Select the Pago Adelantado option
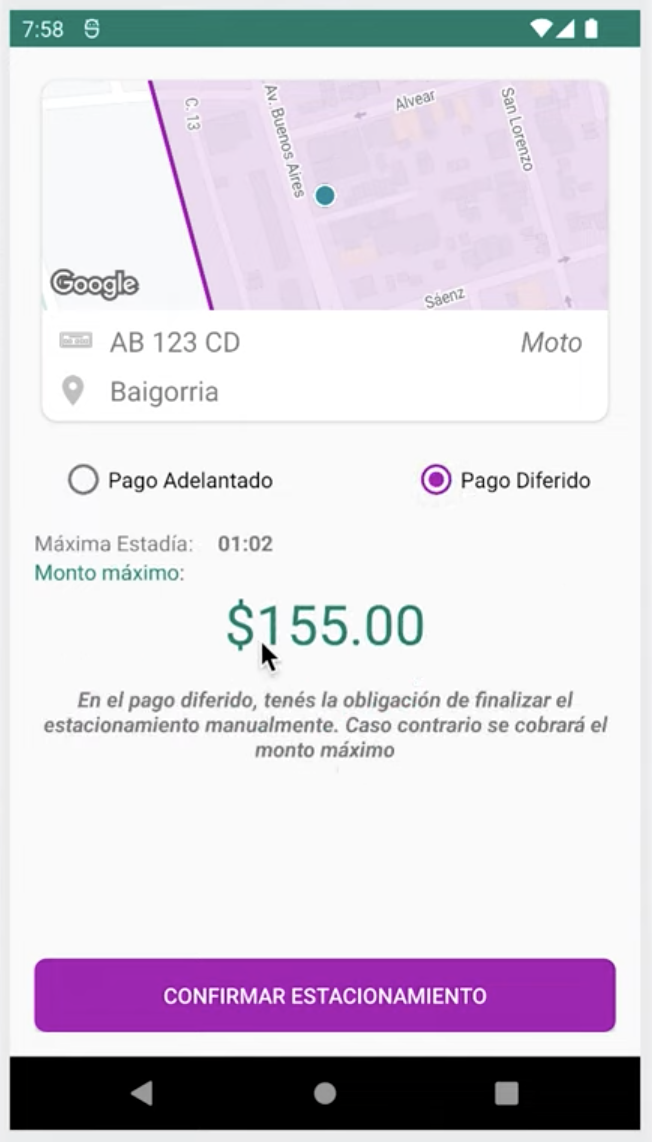The height and width of the screenshot is (1142, 652). pyautogui.click(x=83, y=481)
